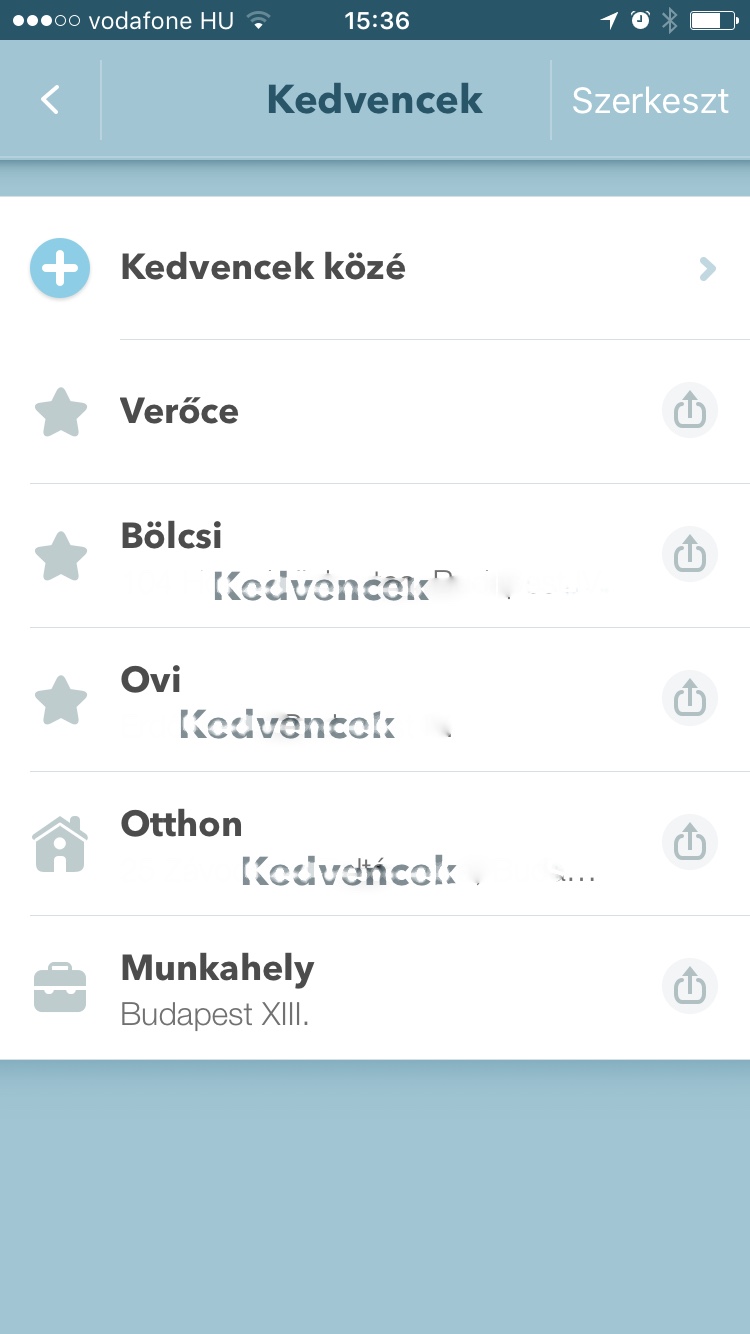Share the Bölcsi location
750x1334 pixels.
690,555
